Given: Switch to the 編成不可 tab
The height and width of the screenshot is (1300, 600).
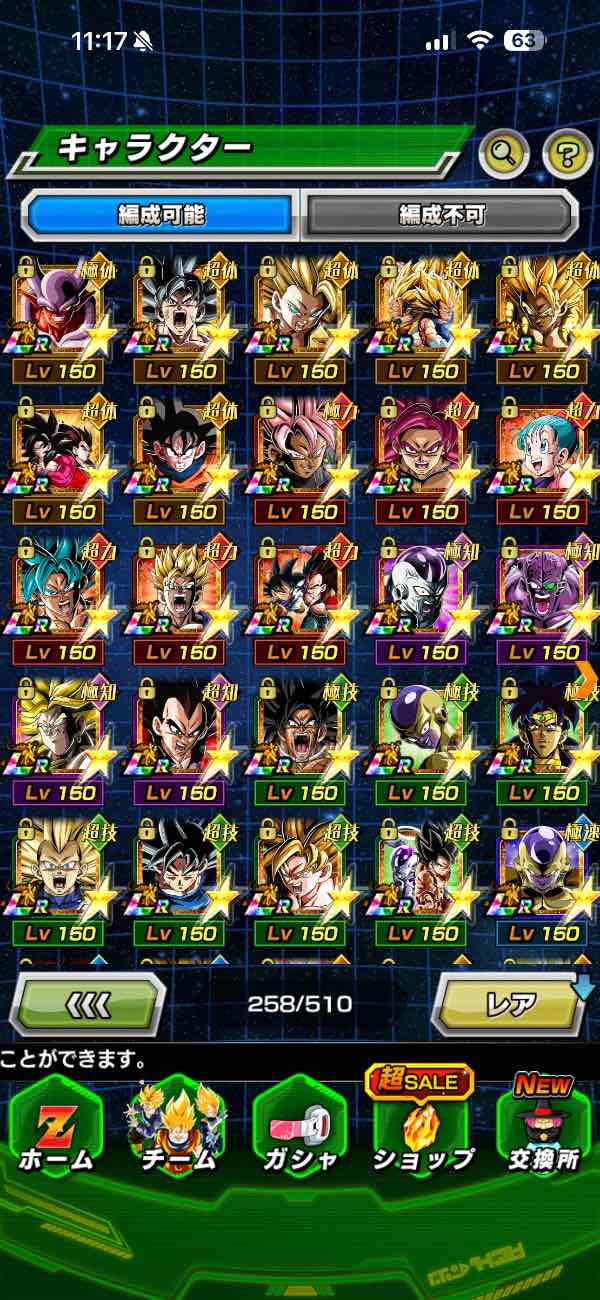Looking at the screenshot, I should [440, 214].
